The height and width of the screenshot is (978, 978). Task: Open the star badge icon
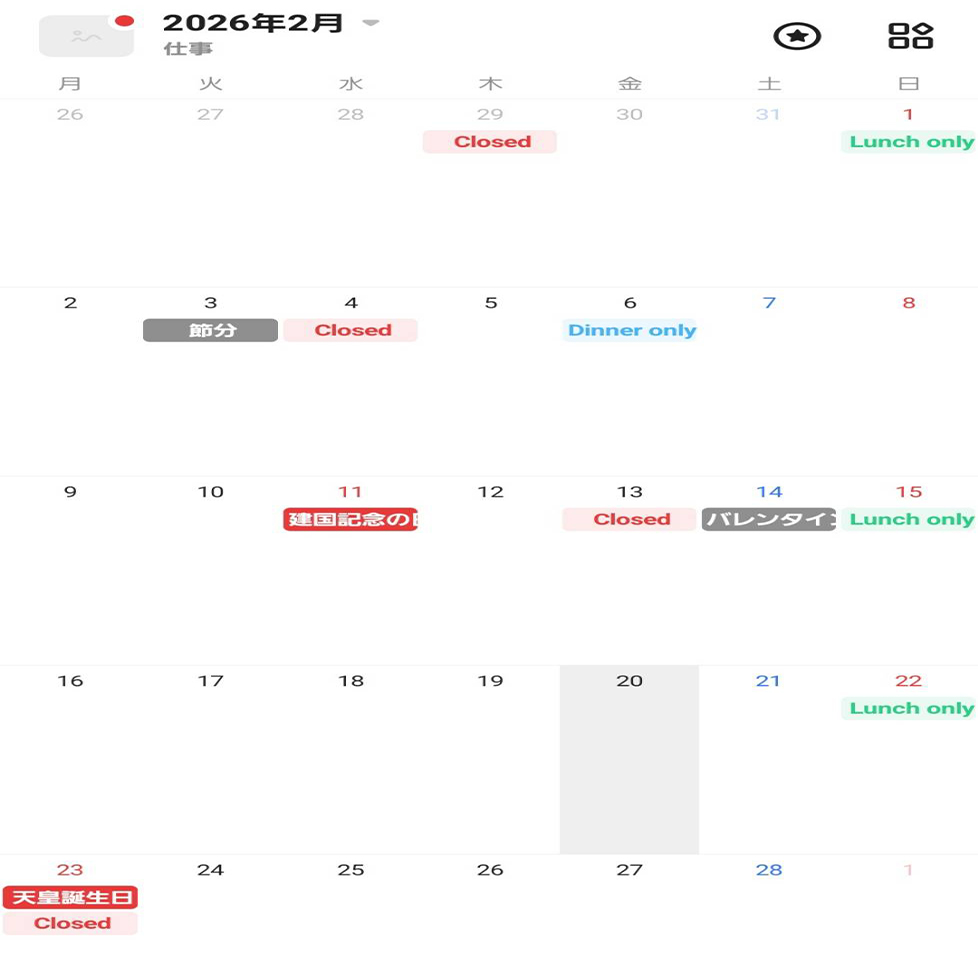pos(797,36)
